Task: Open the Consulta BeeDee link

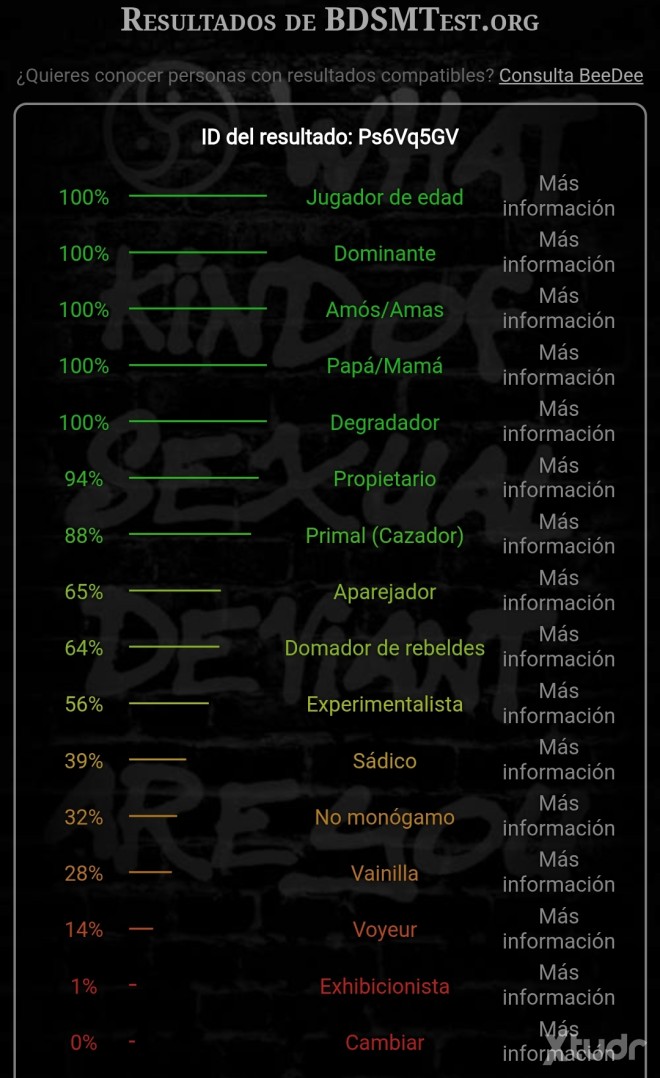Action: coord(571,76)
